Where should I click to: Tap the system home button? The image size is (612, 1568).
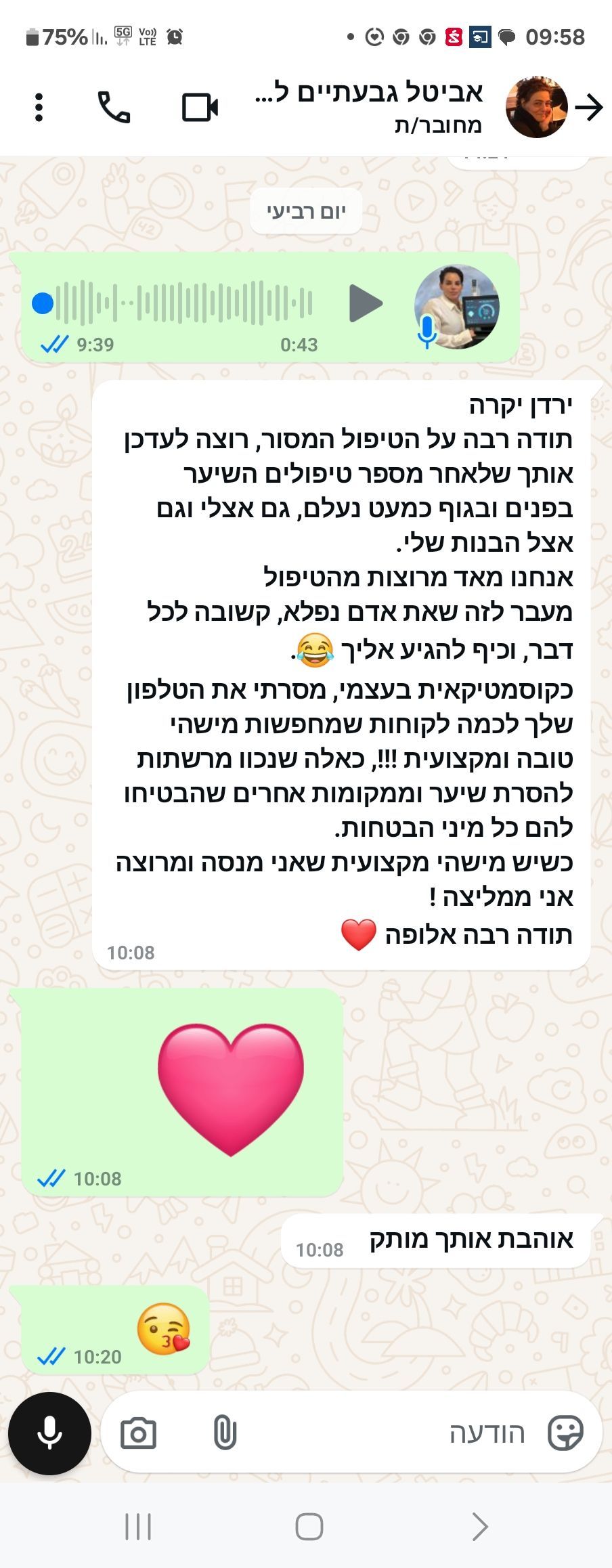point(309,1527)
